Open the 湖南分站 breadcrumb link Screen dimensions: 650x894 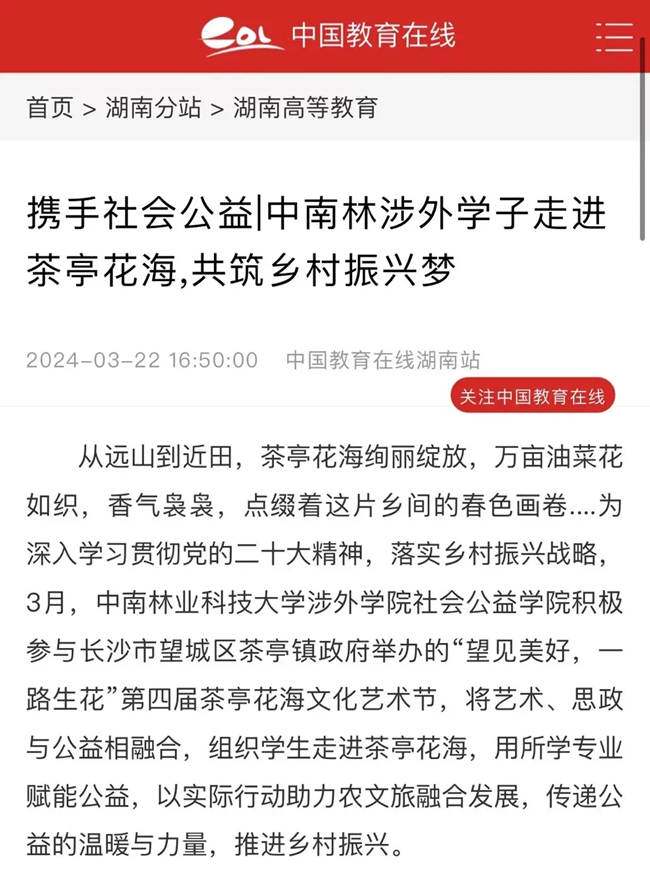click(153, 108)
